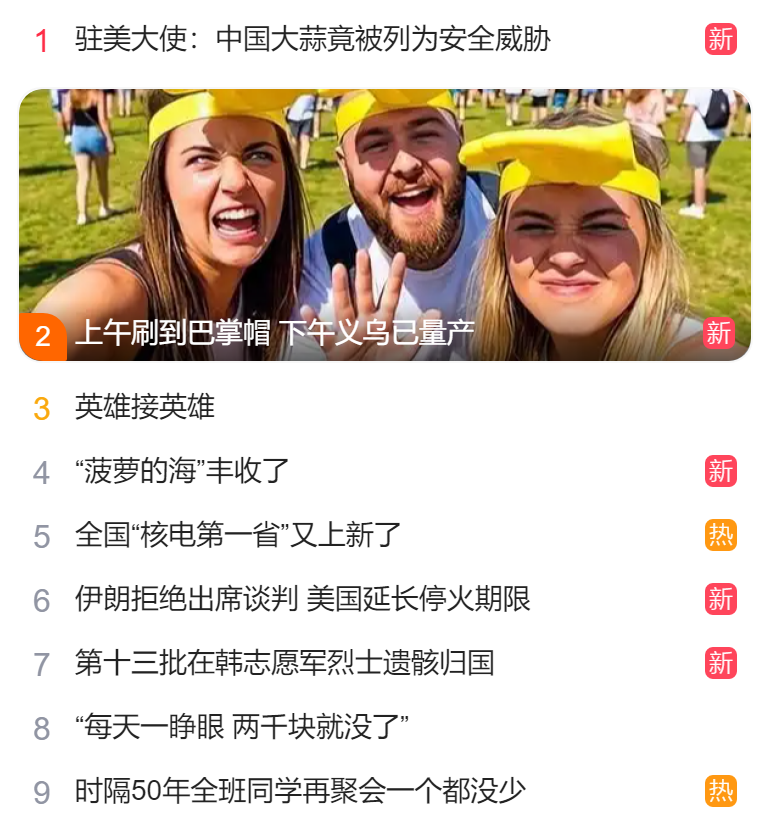Click the 新 badge on the 巴掌帽 caption
Screen dimensions: 779x840
(720, 335)
